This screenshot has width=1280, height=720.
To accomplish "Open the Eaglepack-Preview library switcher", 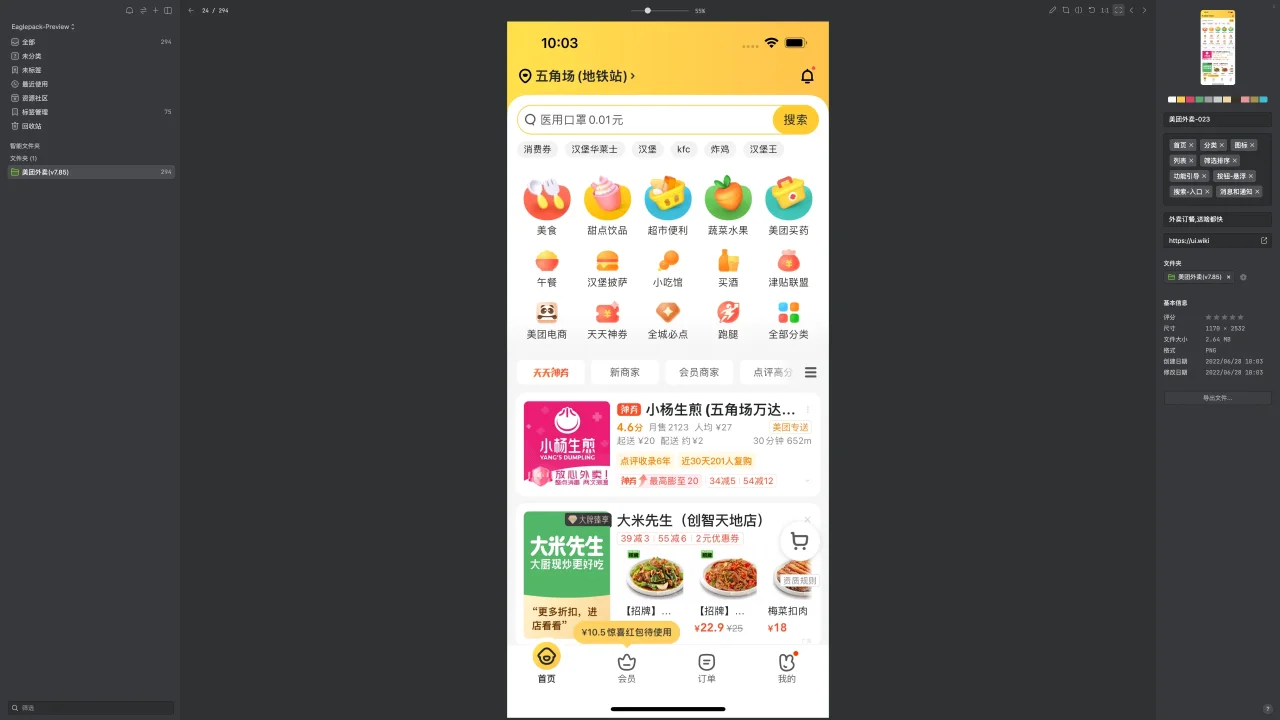I will point(43,27).
